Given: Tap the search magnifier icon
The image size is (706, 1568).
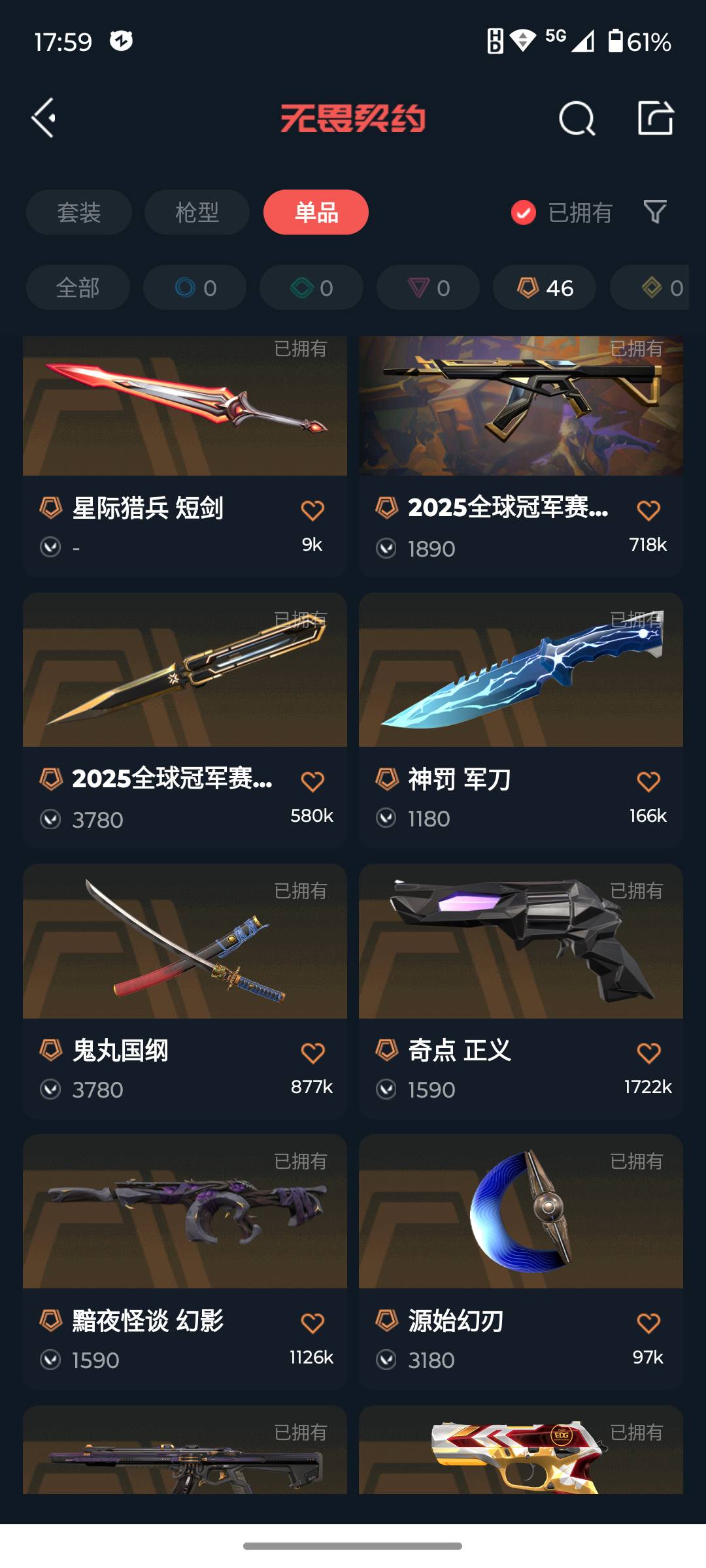Looking at the screenshot, I should coord(574,118).
